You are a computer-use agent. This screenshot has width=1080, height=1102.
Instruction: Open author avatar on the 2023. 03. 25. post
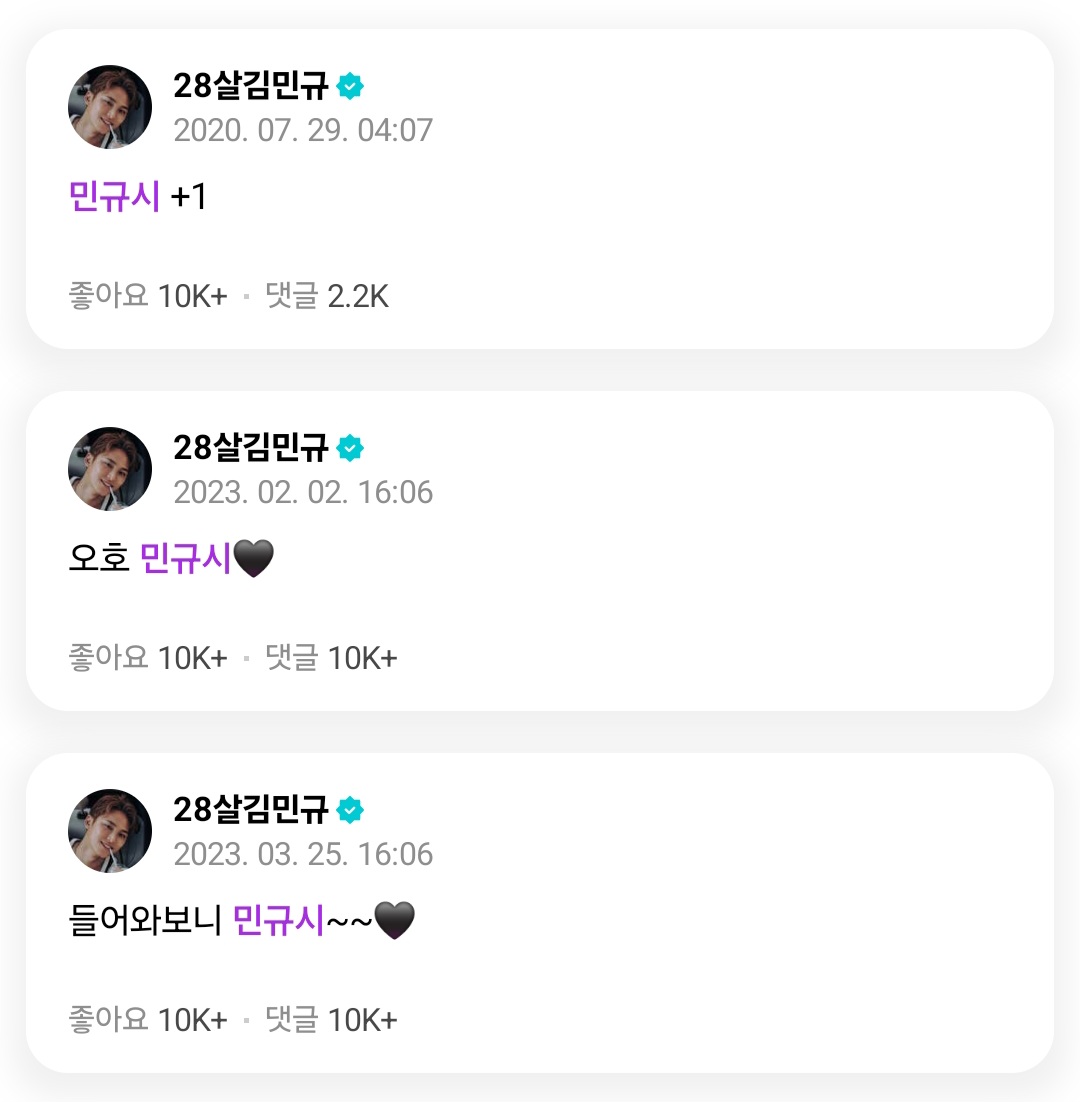click(110, 831)
